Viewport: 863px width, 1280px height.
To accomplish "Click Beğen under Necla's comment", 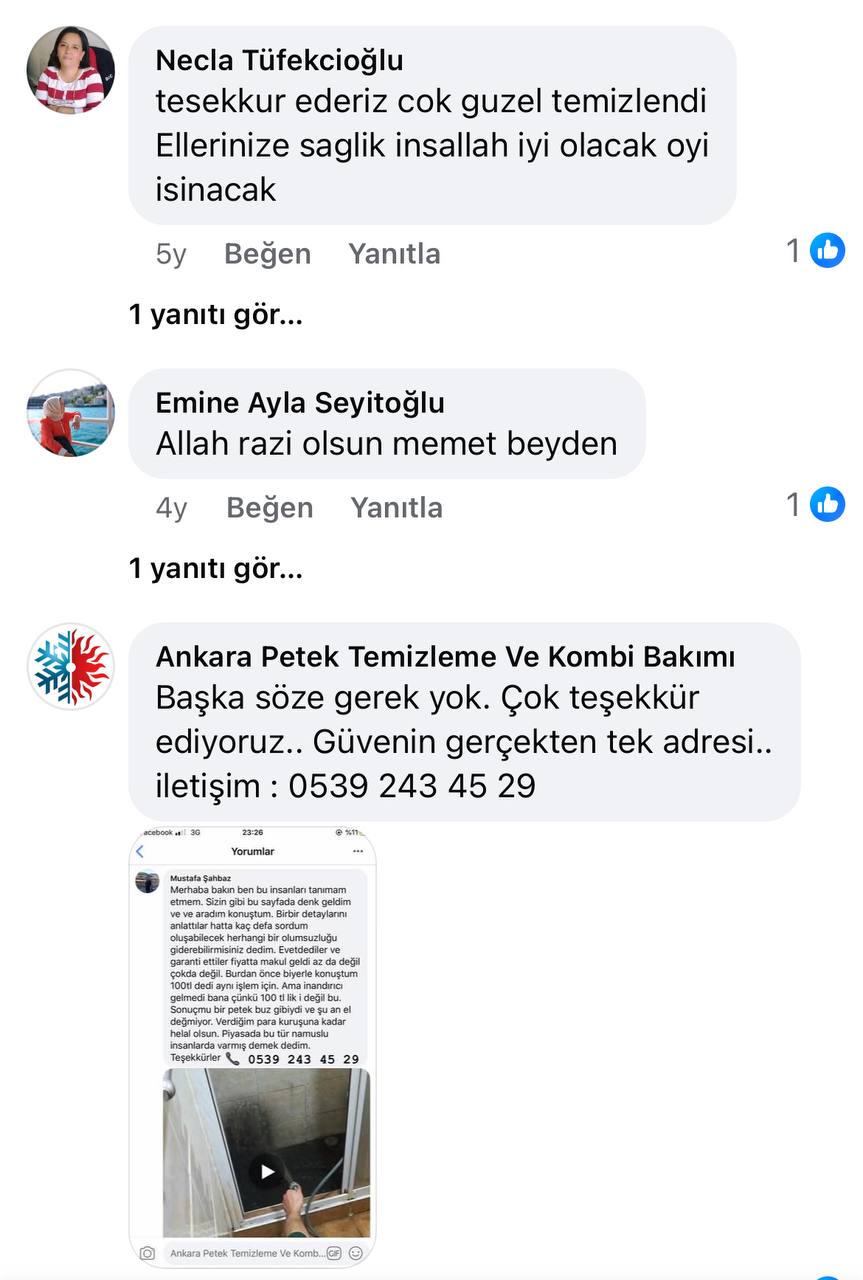I will 267,253.
